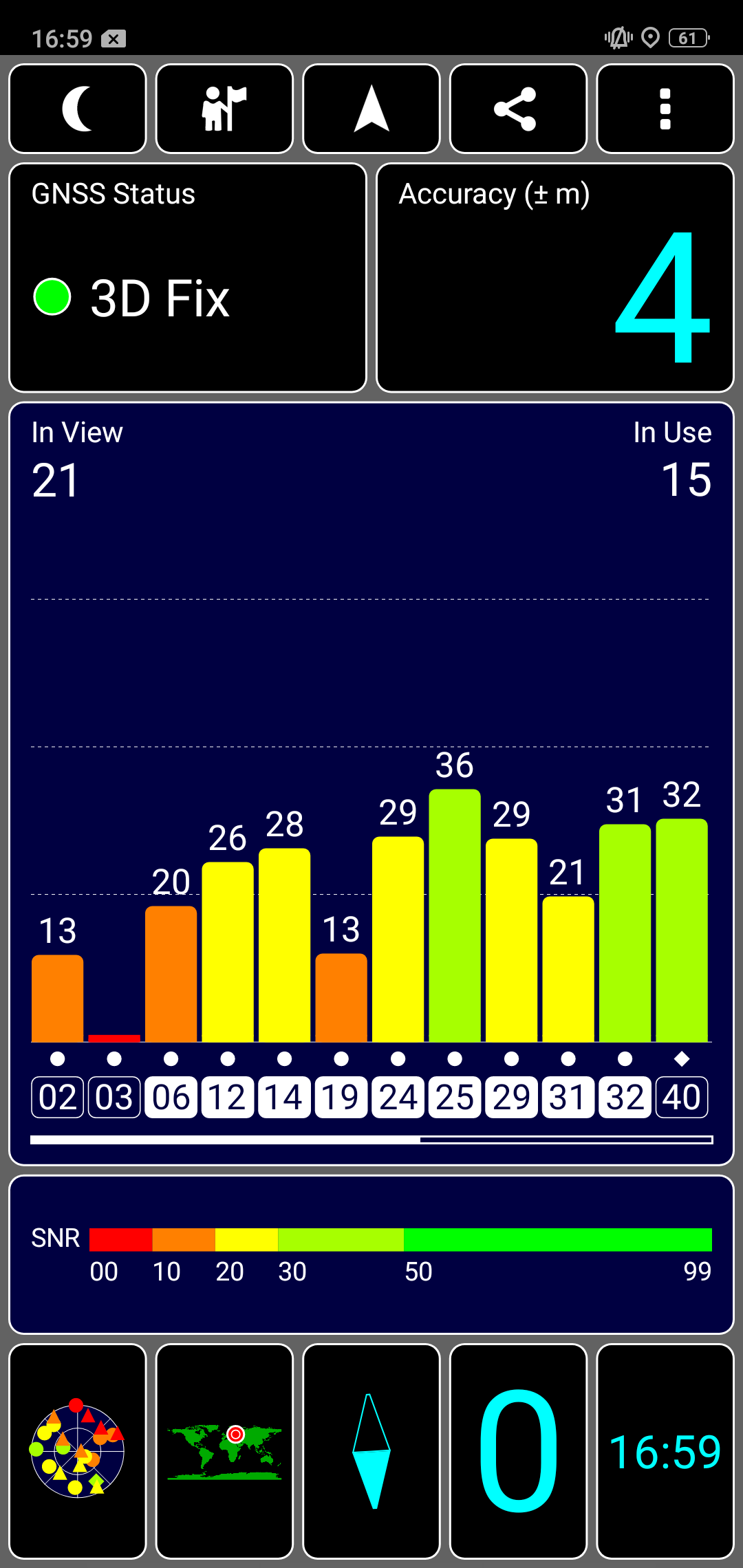This screenshot has height=1568, width=743.
Task: Toggle night mode with the moon button
Action: [78, 109]
